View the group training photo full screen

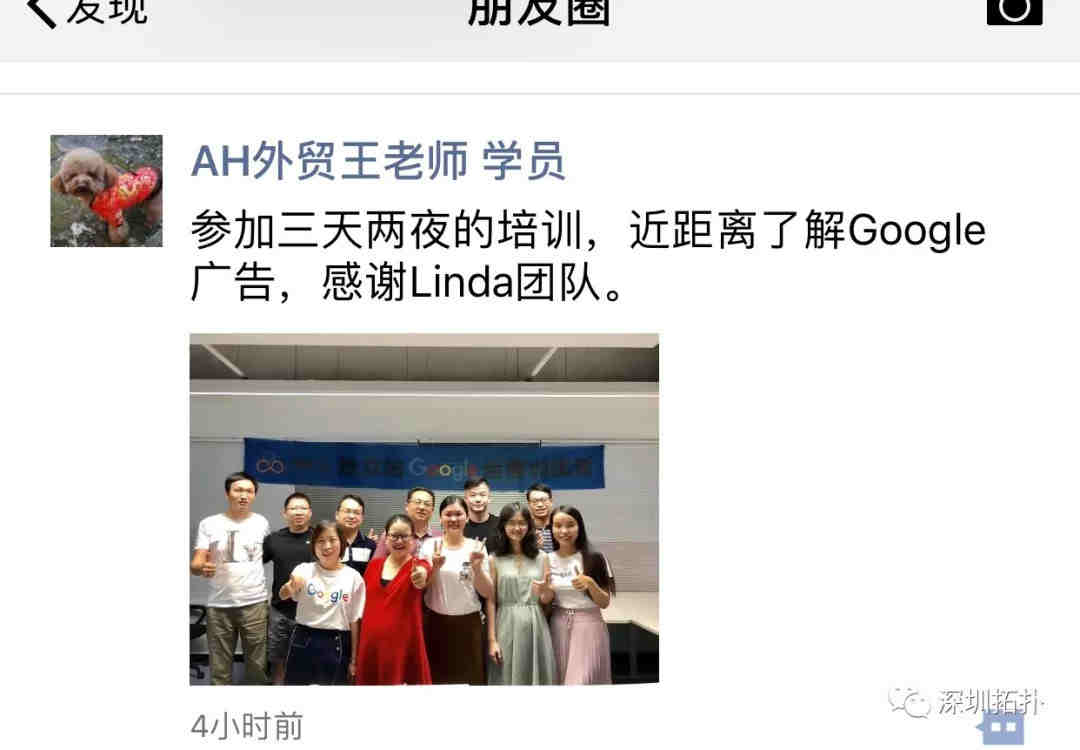pos(424,509)
